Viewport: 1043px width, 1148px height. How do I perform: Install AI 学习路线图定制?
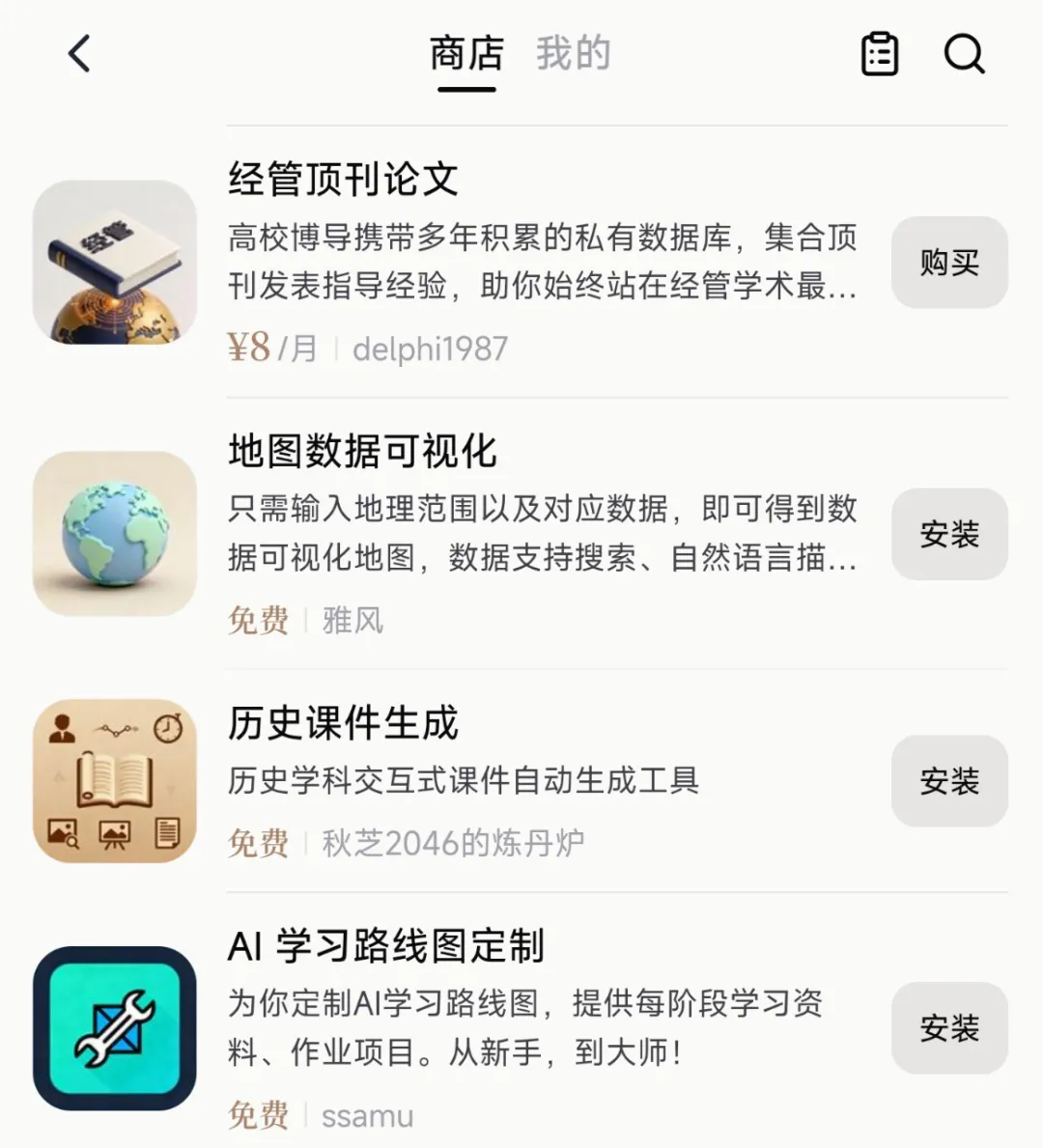pos(949,1028)
